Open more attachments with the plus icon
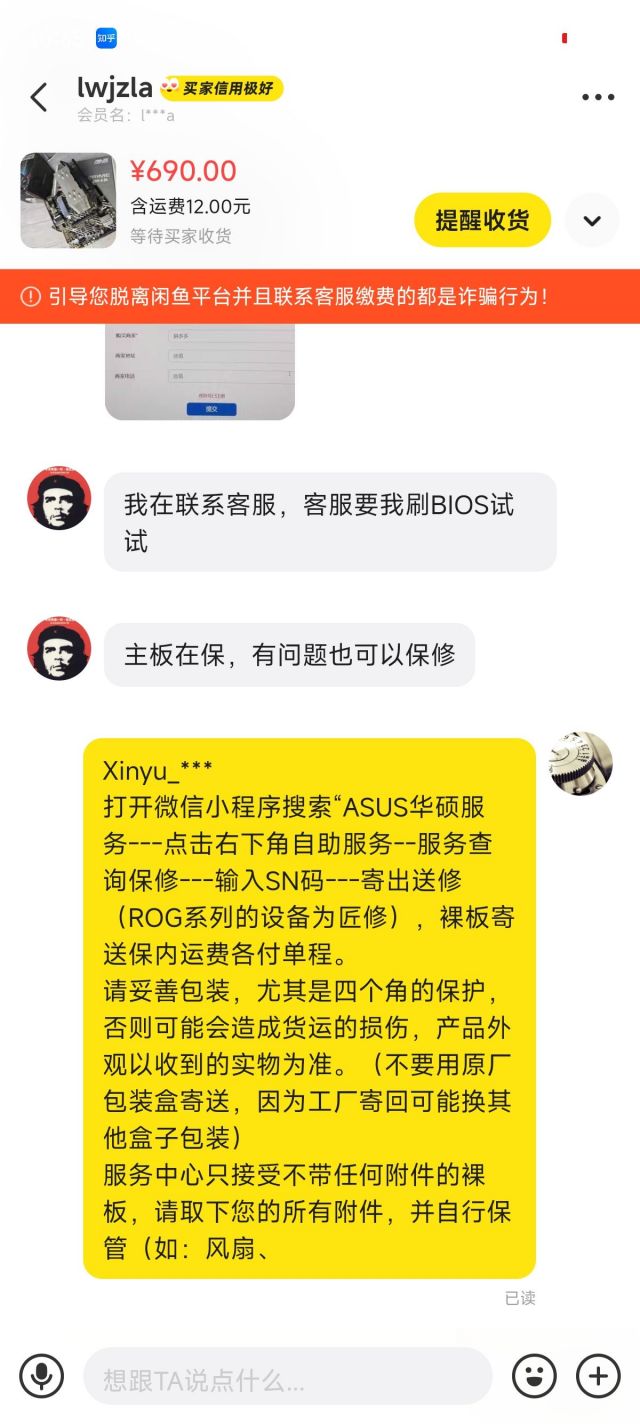 click(x=598, y=1376)
